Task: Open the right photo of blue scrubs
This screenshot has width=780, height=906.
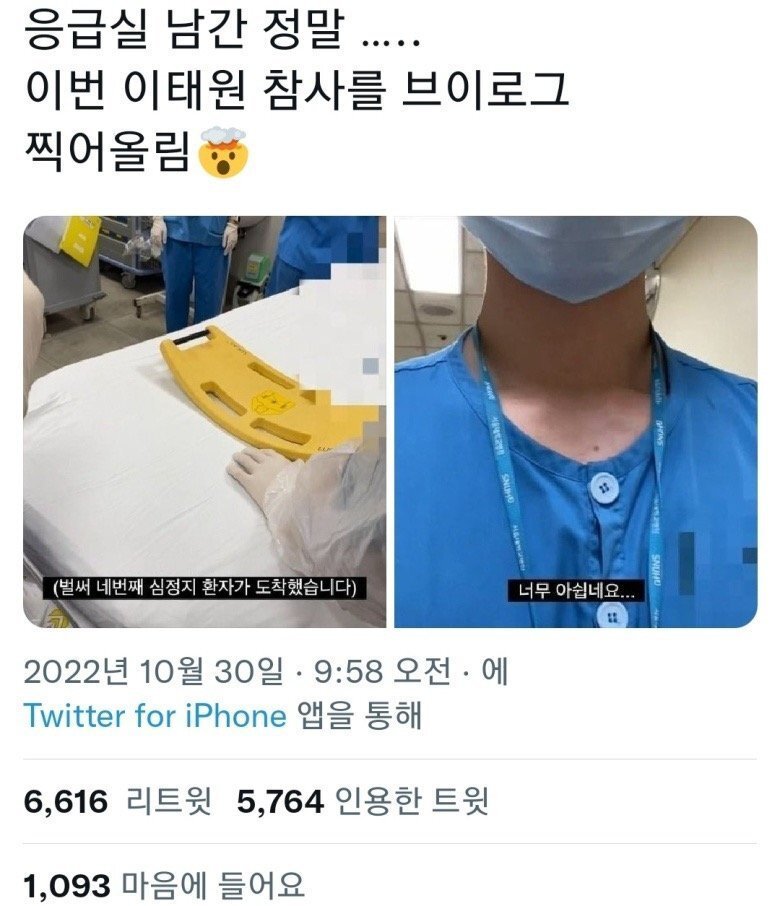Action: 575,420
